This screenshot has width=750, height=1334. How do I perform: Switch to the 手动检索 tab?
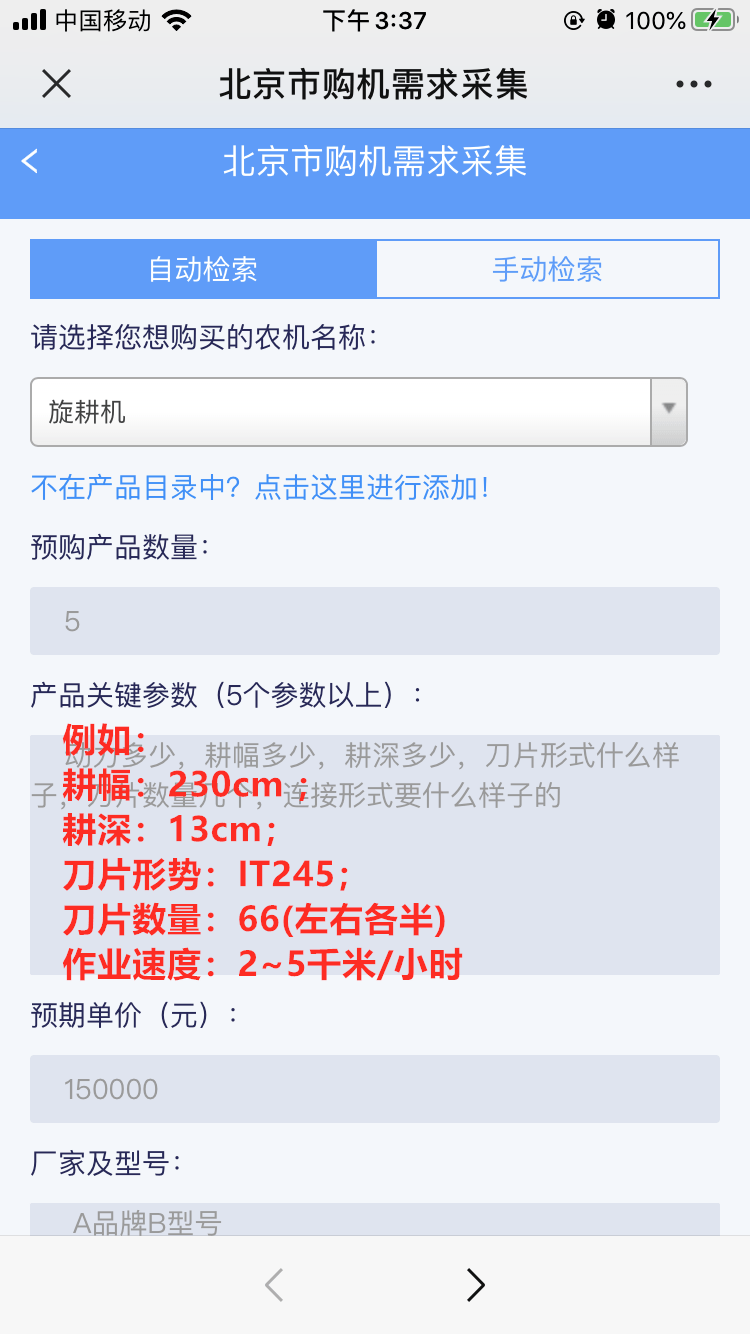pos(547,269)
